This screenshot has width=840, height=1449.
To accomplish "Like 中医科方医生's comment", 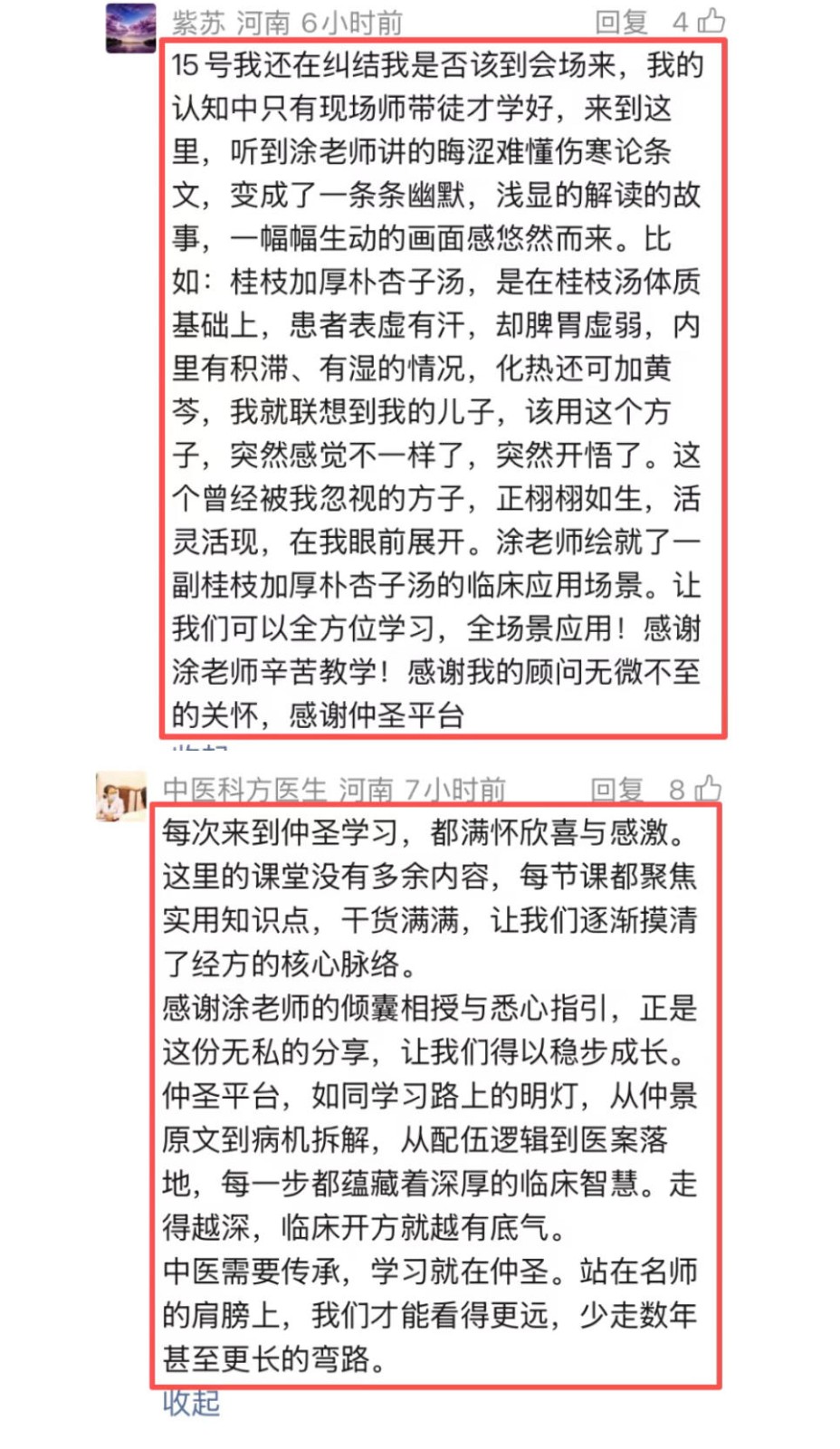I will tap(707, 789).
